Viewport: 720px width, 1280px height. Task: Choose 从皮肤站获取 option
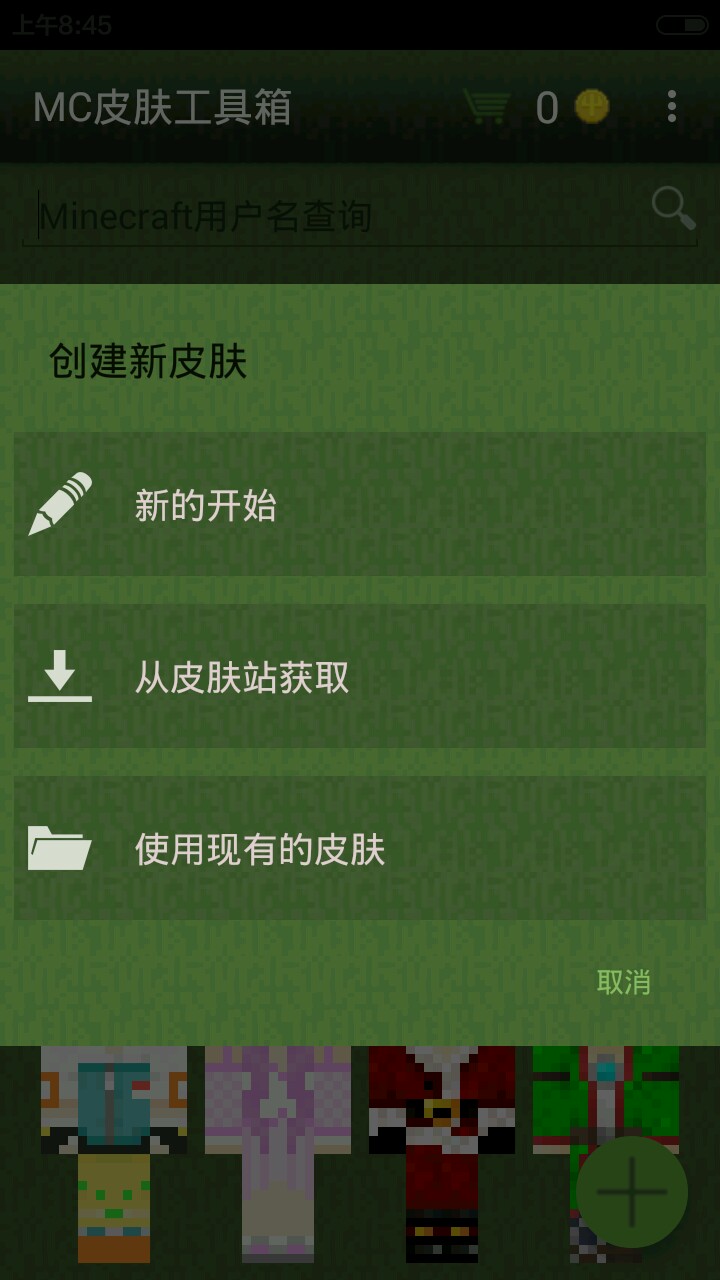tap(360, 677)
